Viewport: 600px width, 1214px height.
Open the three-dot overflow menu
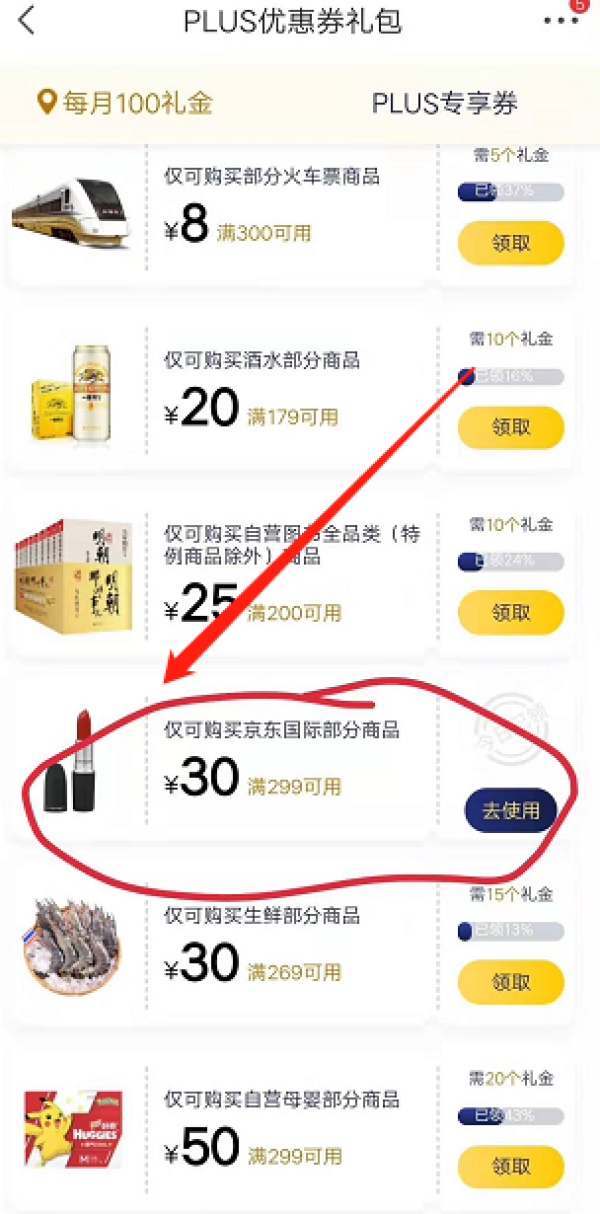click(x=561, y=21)
